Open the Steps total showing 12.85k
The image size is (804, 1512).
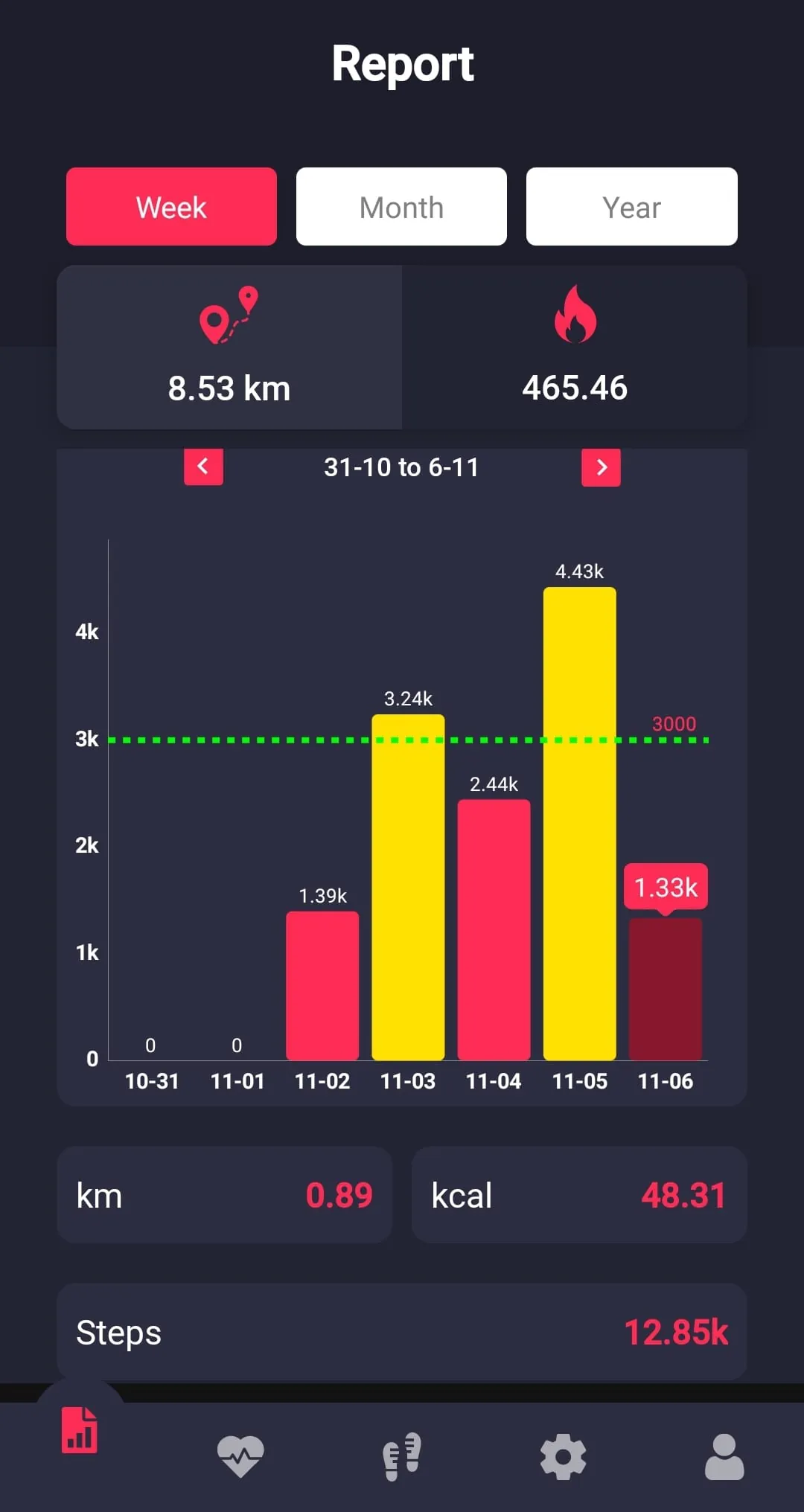point(402,1331)
